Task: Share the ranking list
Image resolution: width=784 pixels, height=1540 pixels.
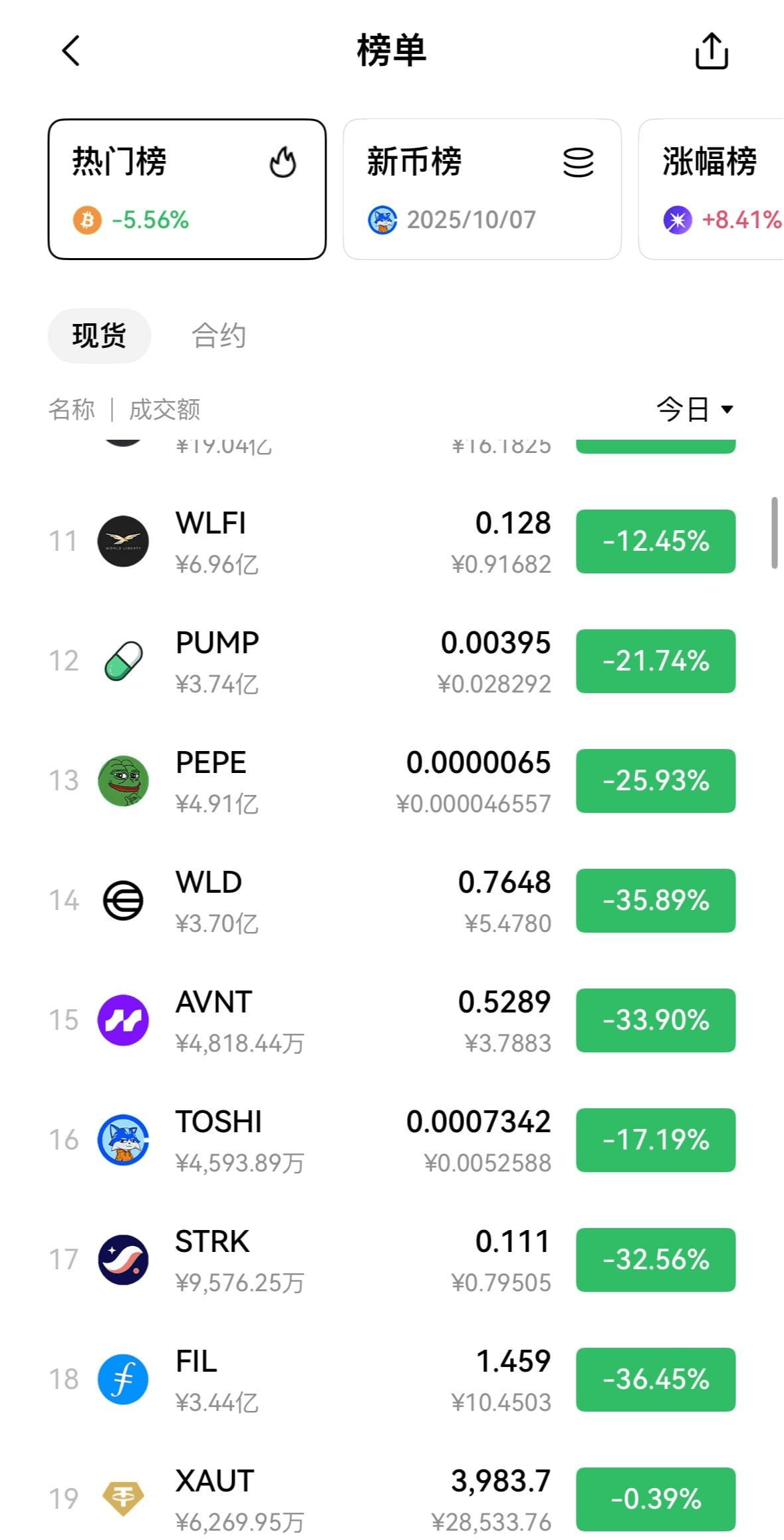Action: pyautogui.click(x=711, y=51)
